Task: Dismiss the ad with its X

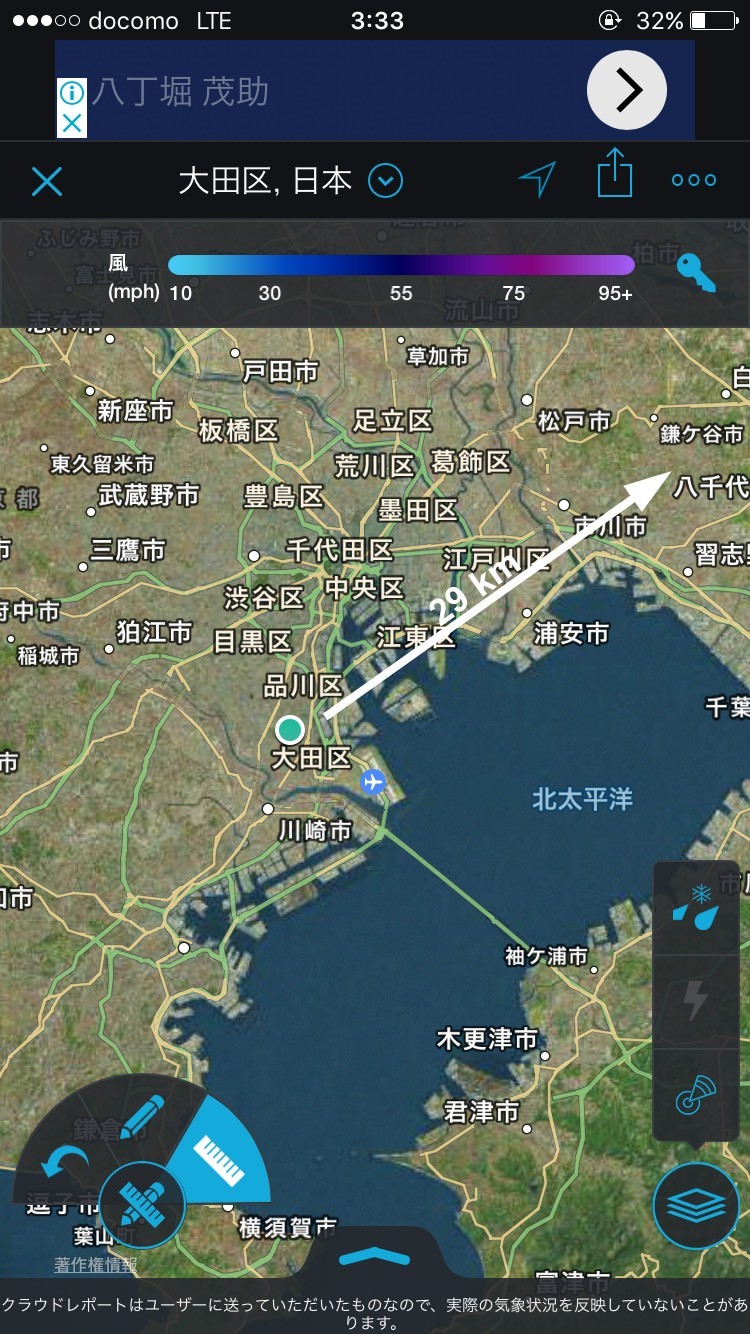Action: 72,124
